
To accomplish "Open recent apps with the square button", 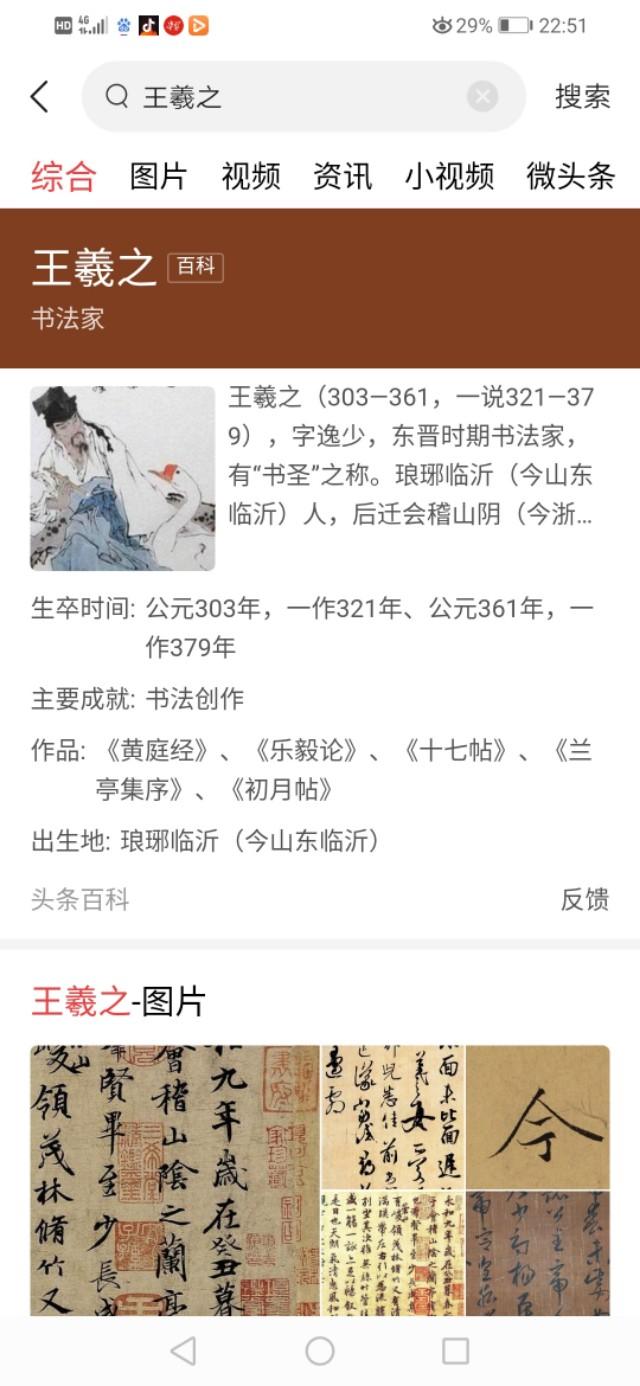I will pyautogui.click(x=456, y=1351).
